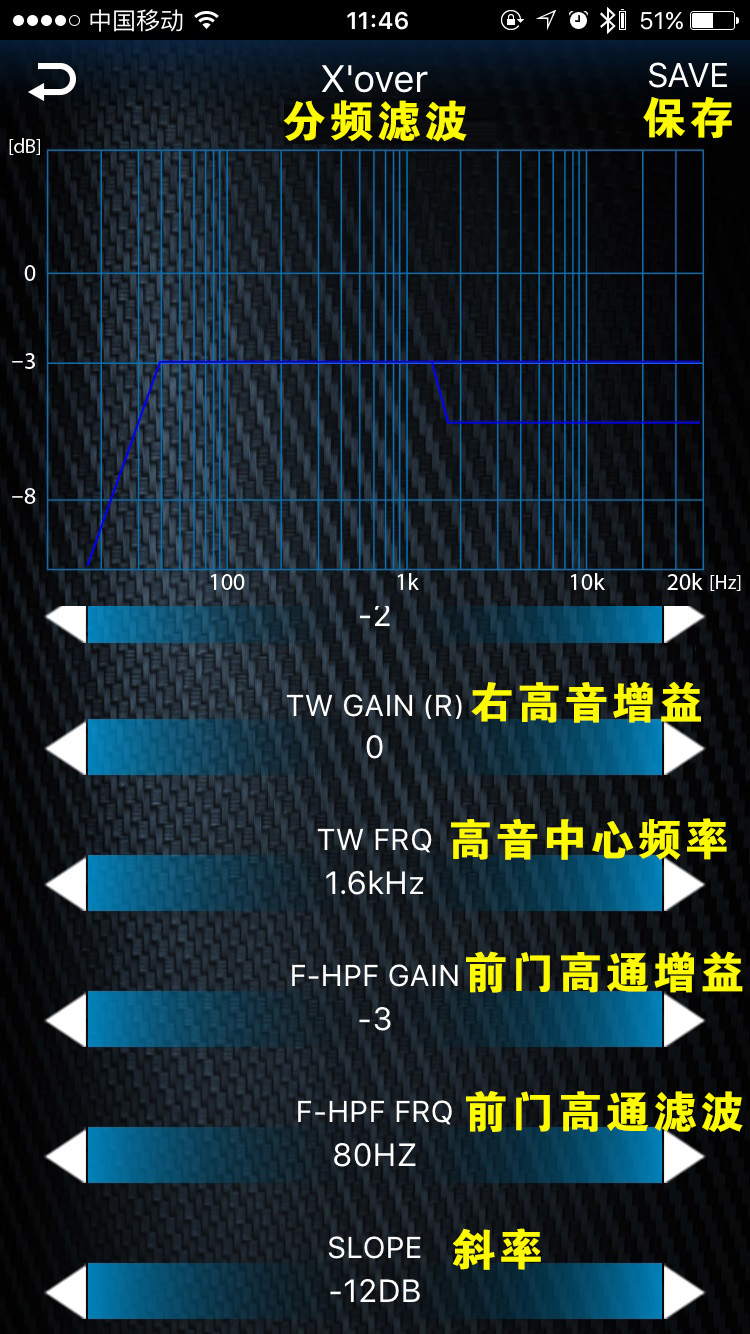
Task: Increase TW GAIN (R) with right arrow
Action: tap(684, 747)
